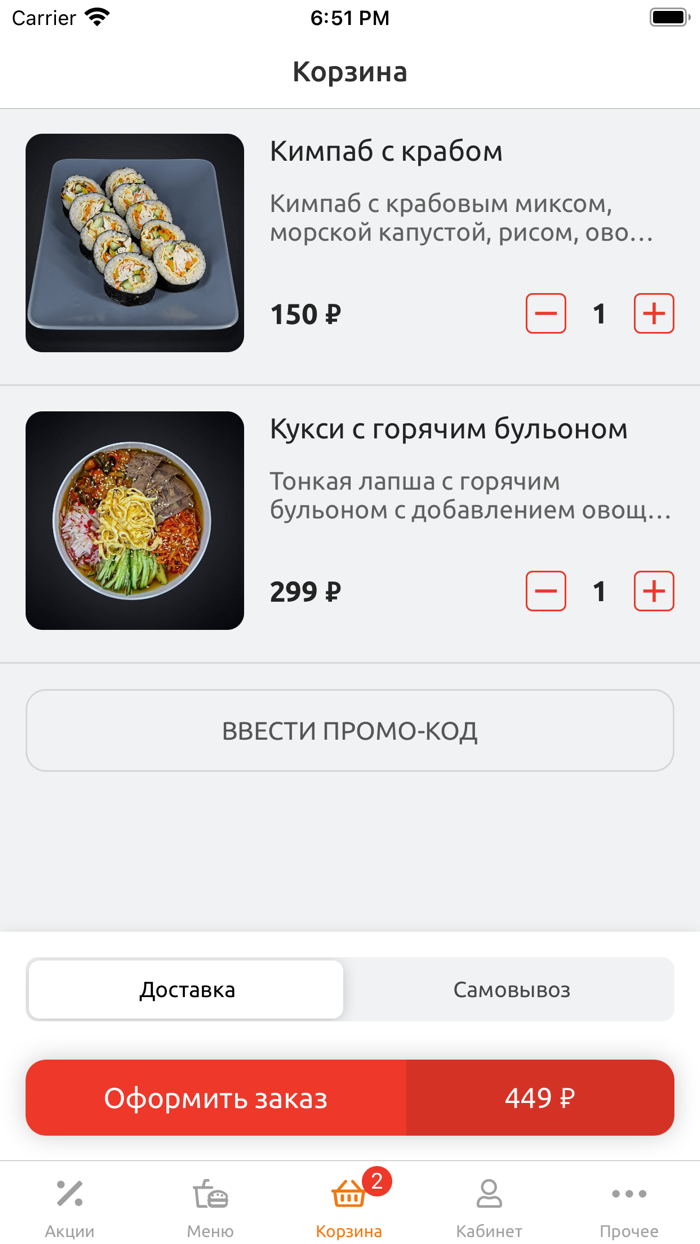
Task: Open the Кукси с горячим бульоном photo
Action: 135,521
